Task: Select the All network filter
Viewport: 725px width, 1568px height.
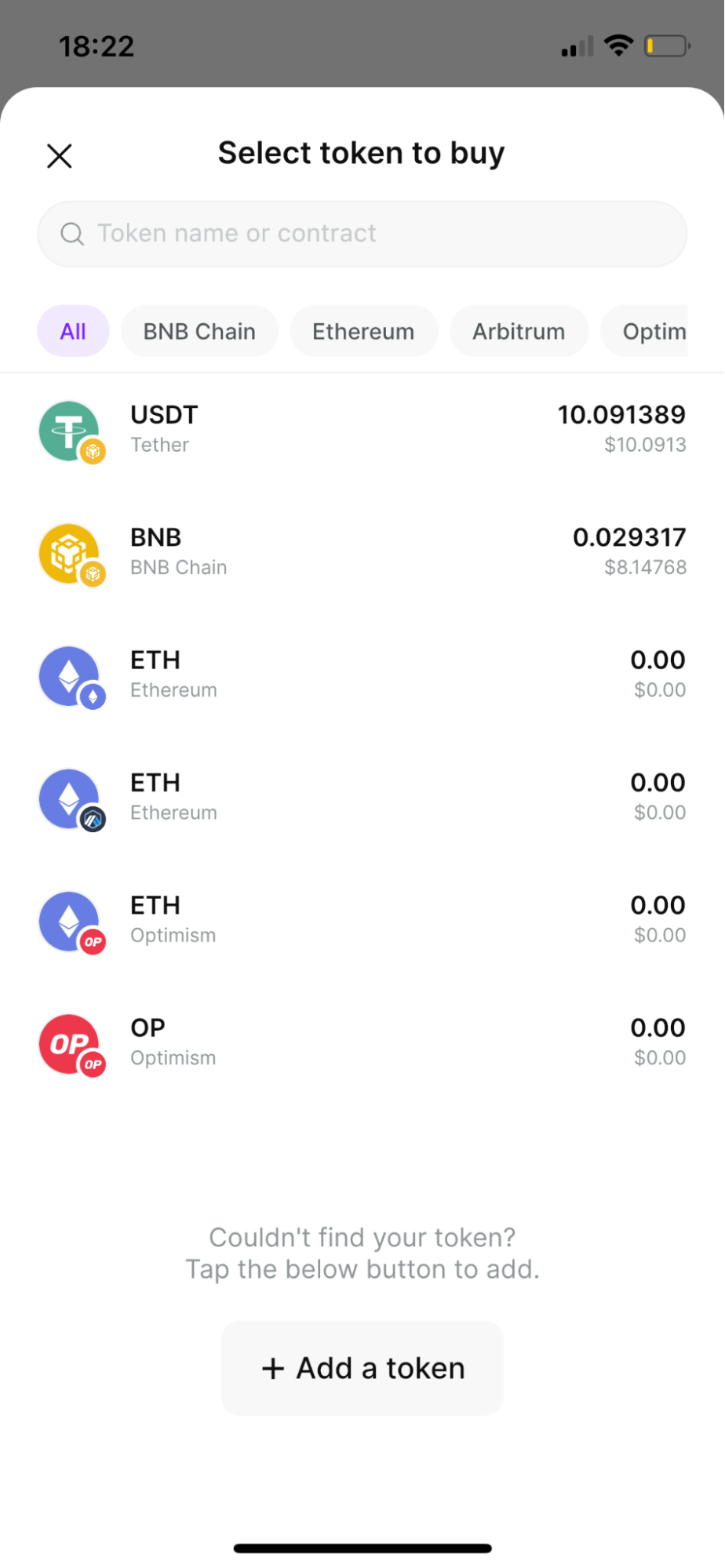Action: tap(73, 331)
